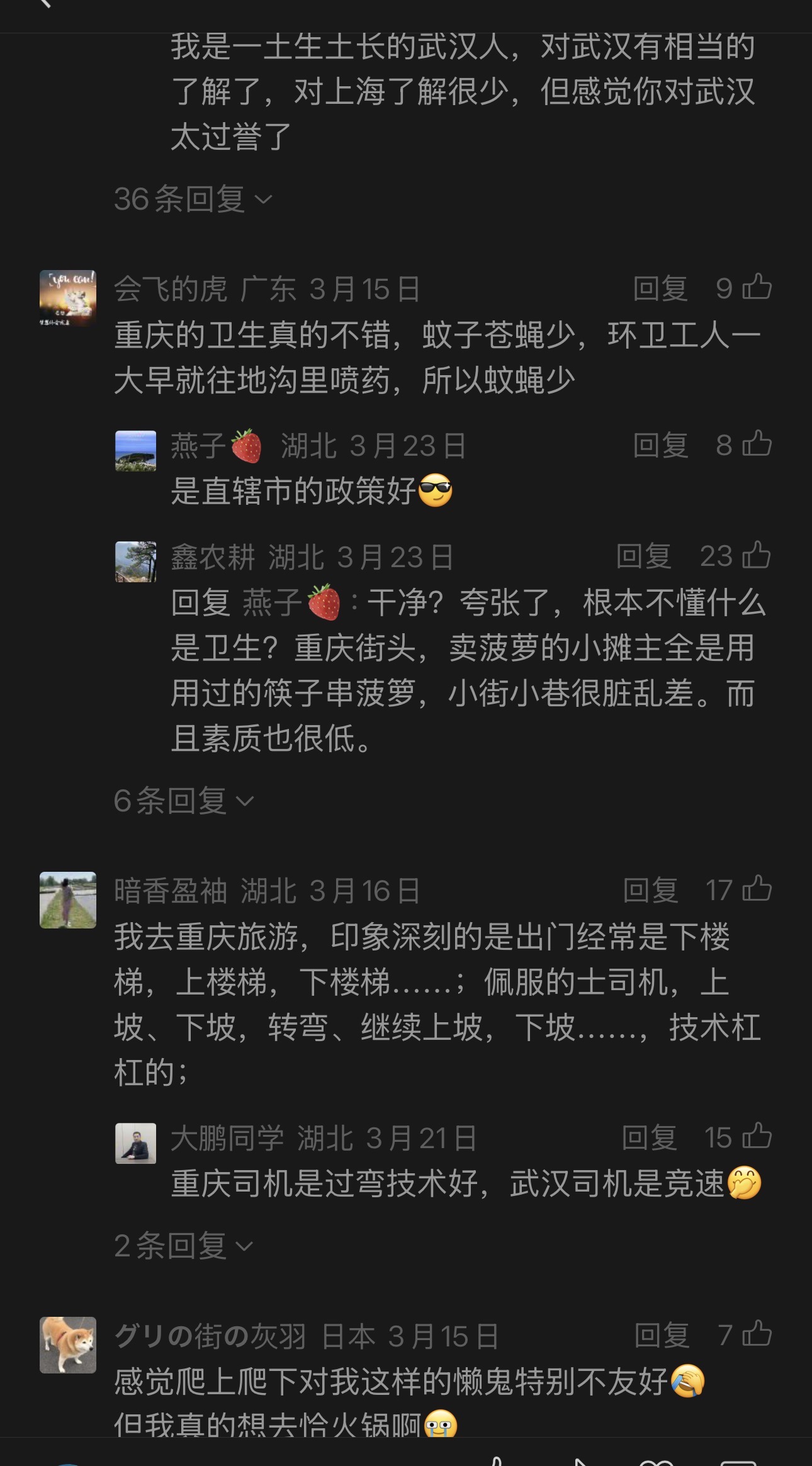812x1466 pixels.
Task: Like 燕子's comment about 直辖市
Action: pos(757,444)
